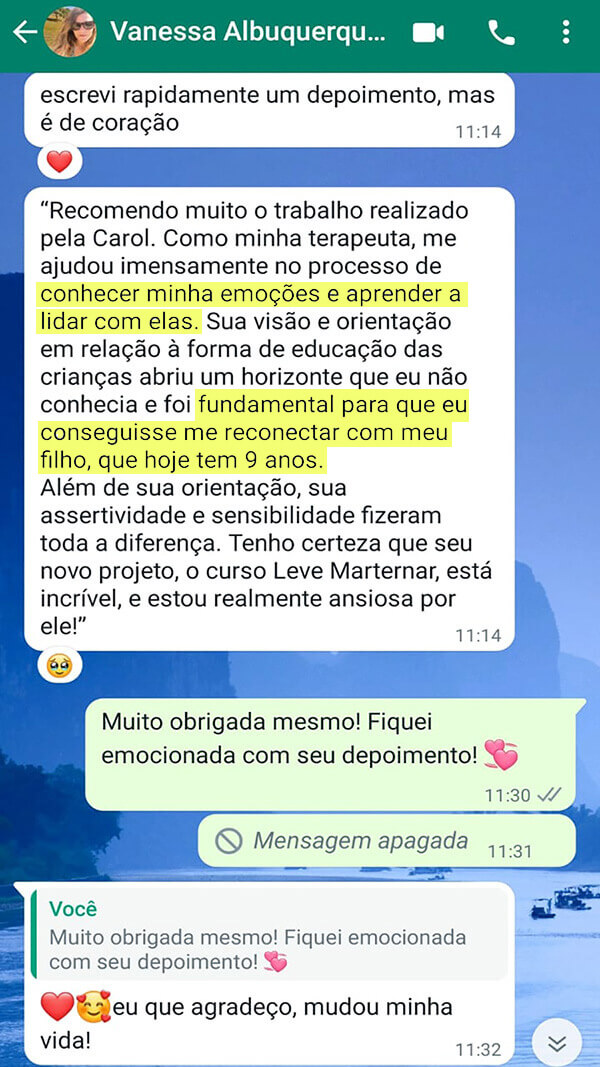The image size is (600, 1067).
Task: Open the overflow menu
Action: (565, 32)
